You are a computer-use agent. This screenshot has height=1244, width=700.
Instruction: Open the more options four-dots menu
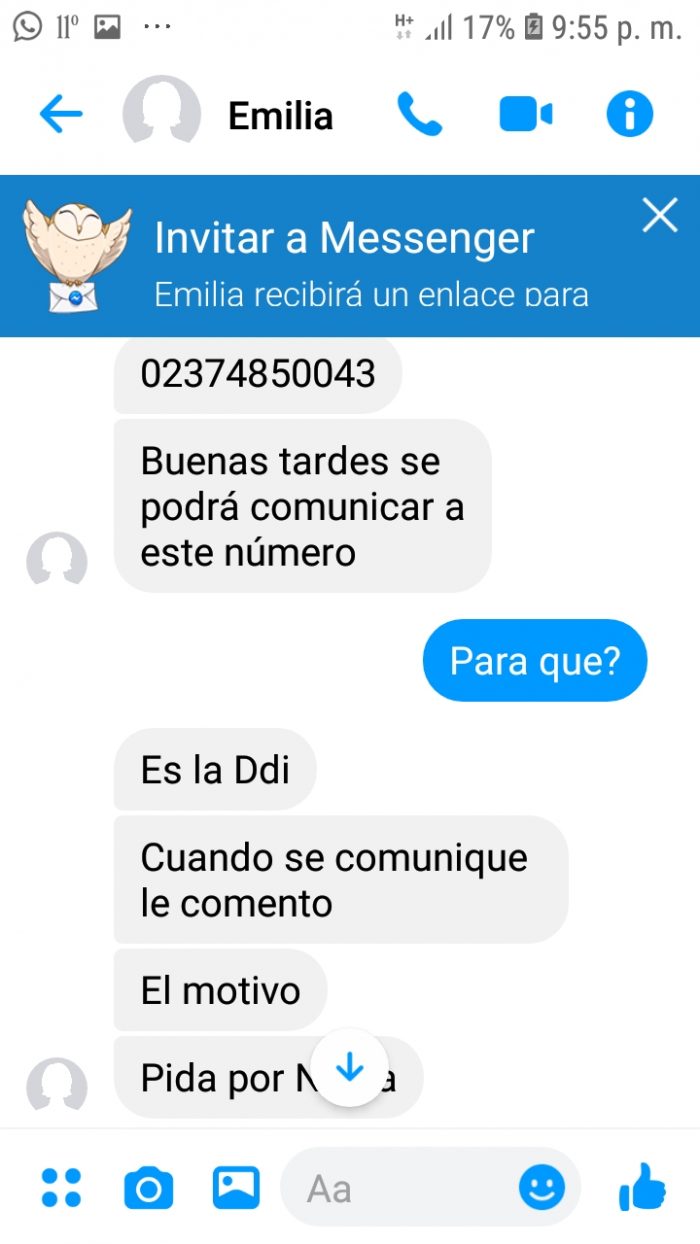(x=61, y=1187)
